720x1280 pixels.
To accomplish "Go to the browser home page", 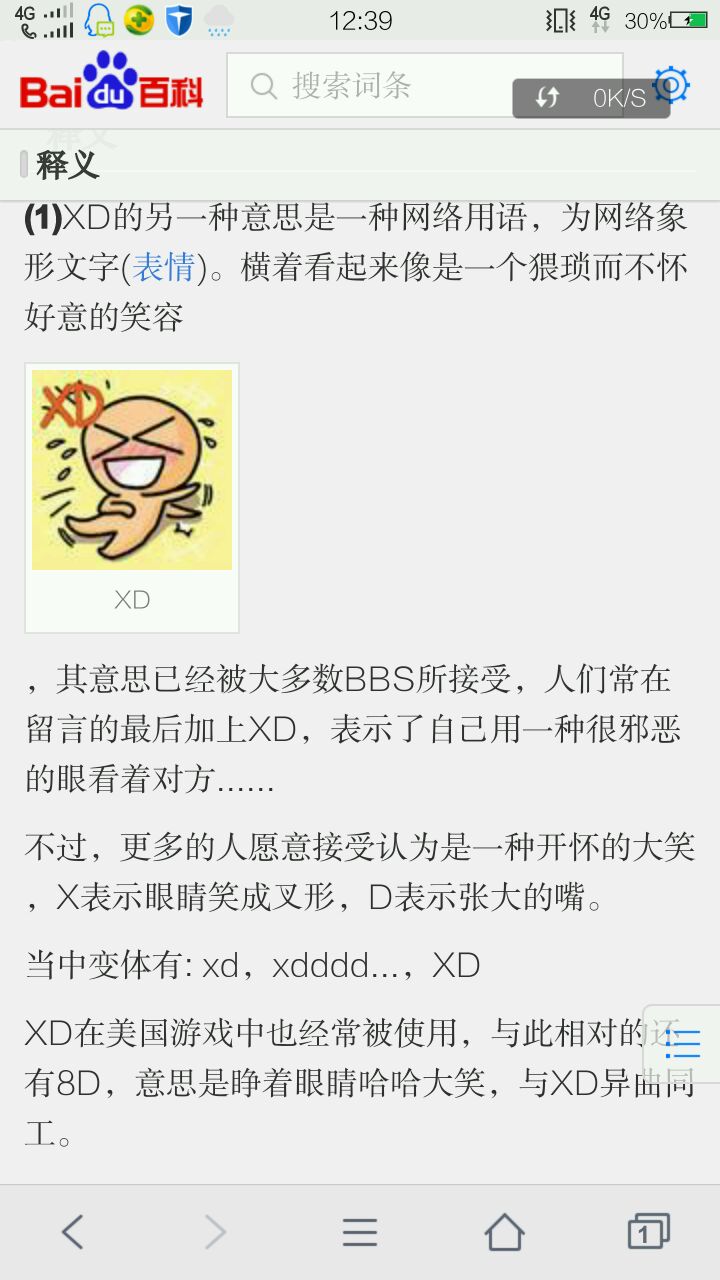I will click(504, 1232).
